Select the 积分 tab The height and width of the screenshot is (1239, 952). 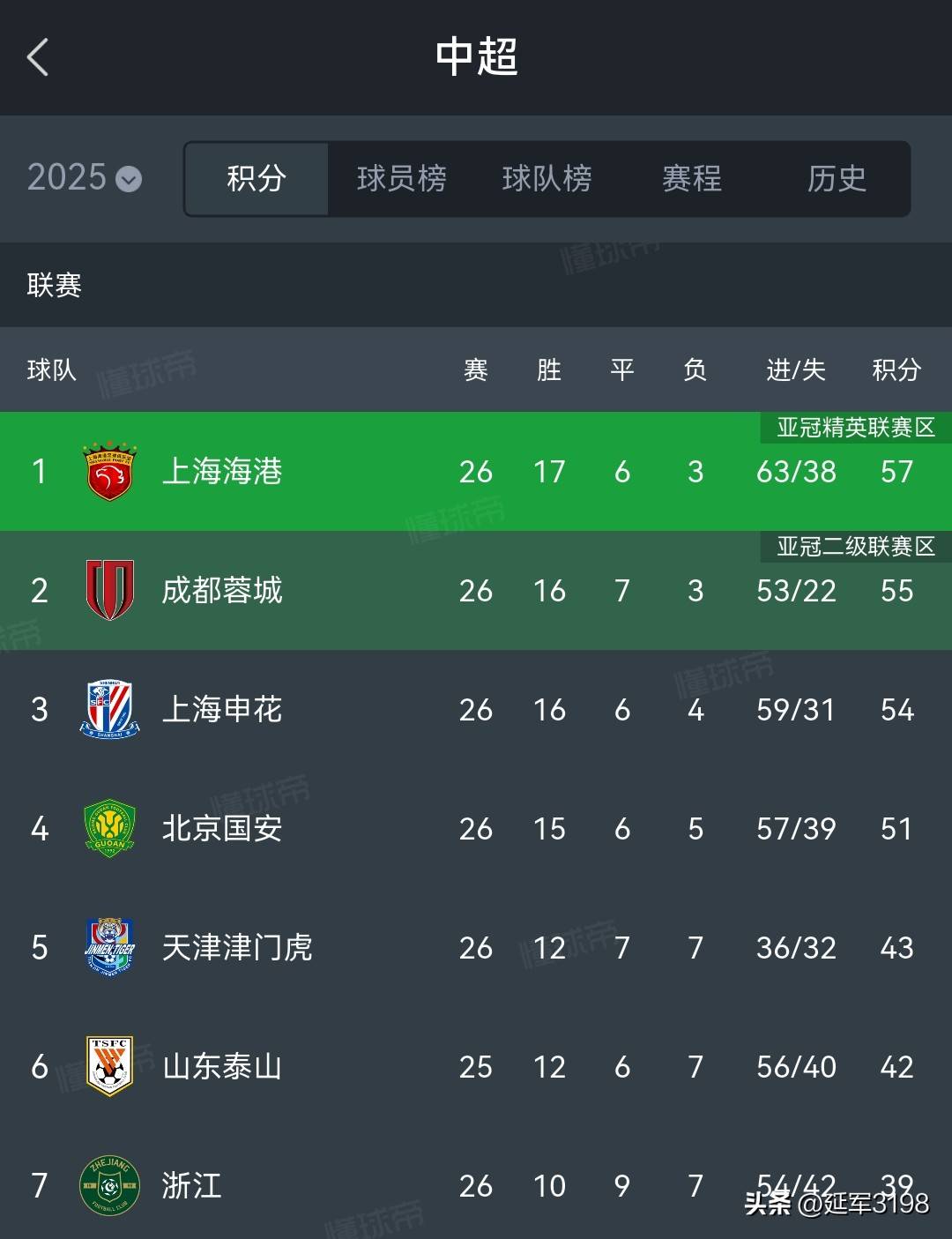tap(257, 178)
